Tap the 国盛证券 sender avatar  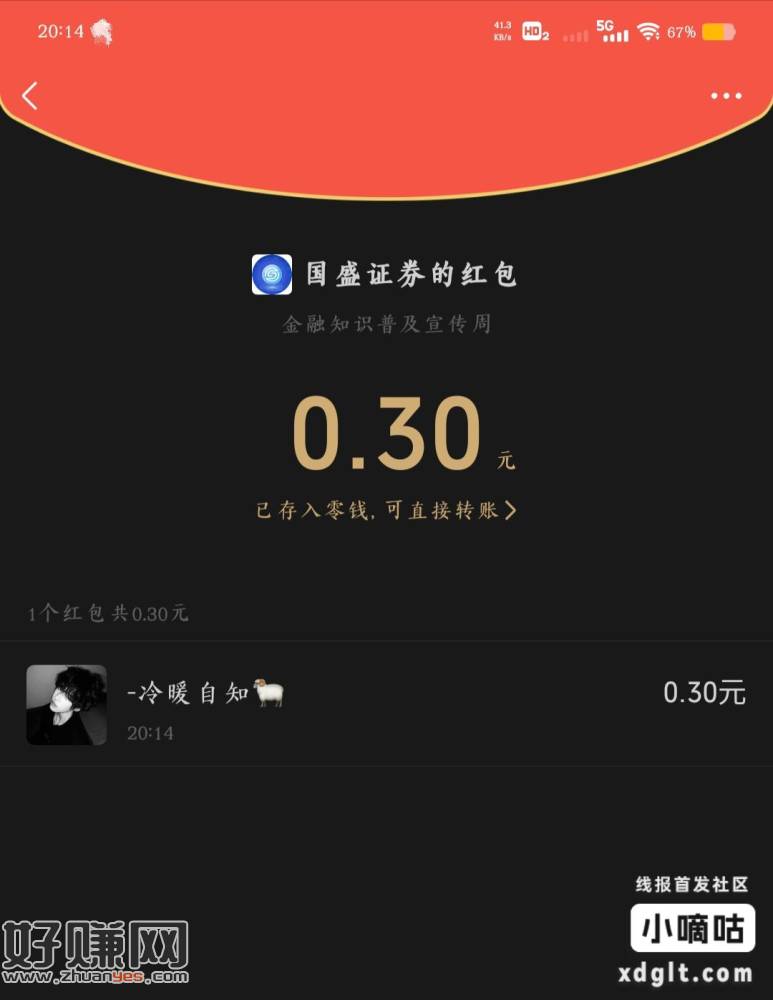click(x=272, y=274)
